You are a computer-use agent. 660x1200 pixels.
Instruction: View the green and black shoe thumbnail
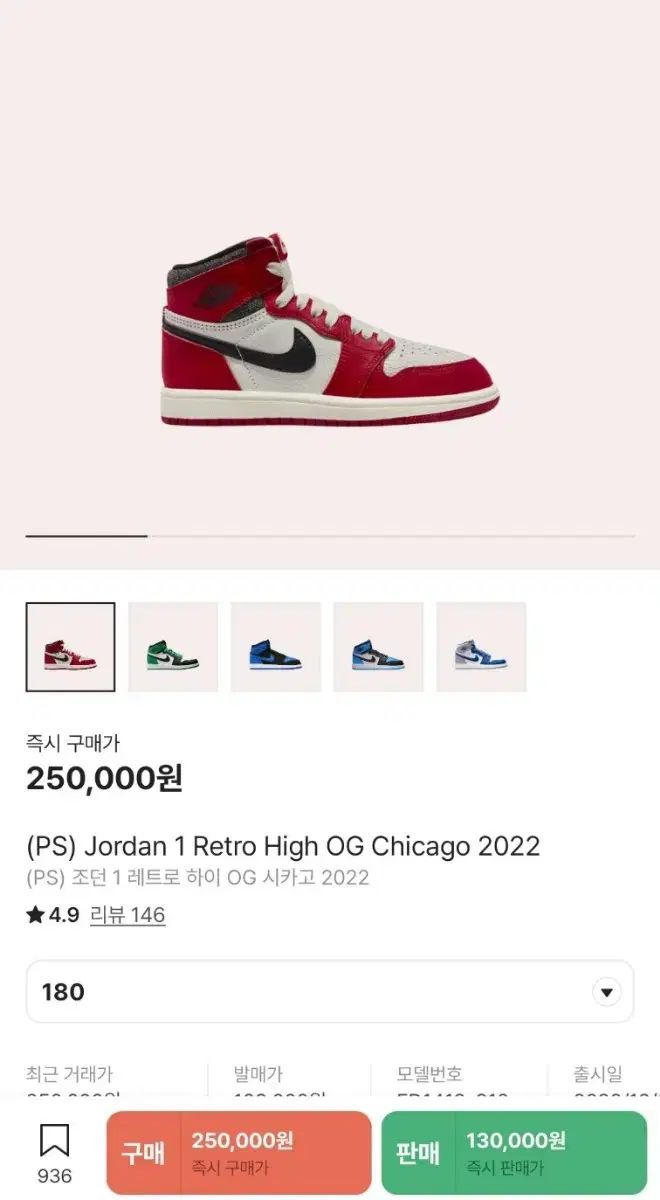173,647
